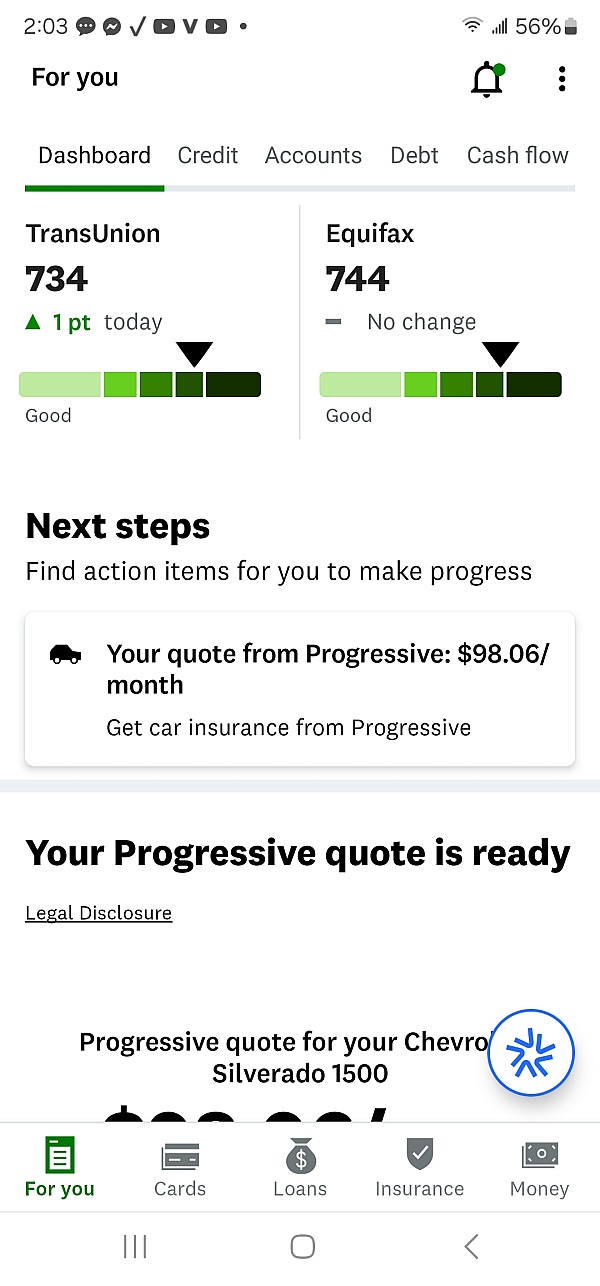Go to the Cards section

pos(180,1168)
